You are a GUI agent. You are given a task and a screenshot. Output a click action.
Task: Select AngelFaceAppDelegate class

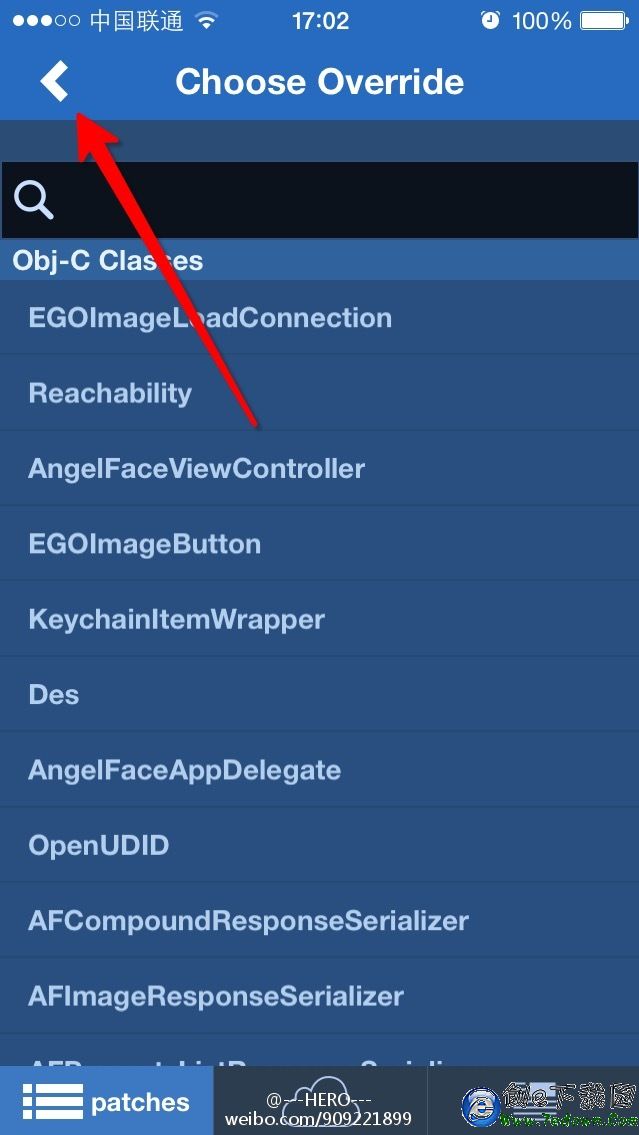(x=185, y=770)
